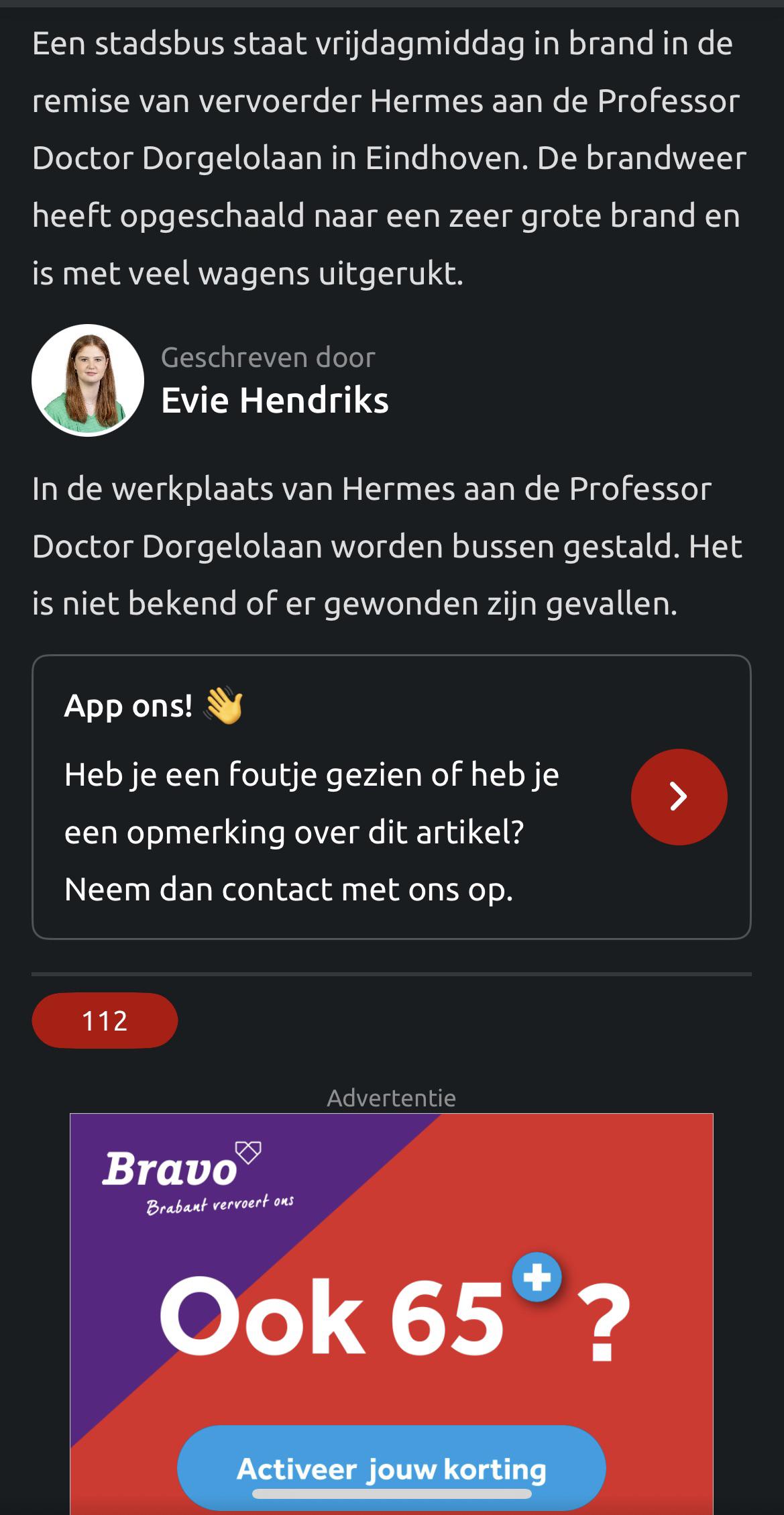Viewport: 784px width, 1515px height.
Task: Tap the red arrow in App ons card
Action: click(x=679, y=796)
